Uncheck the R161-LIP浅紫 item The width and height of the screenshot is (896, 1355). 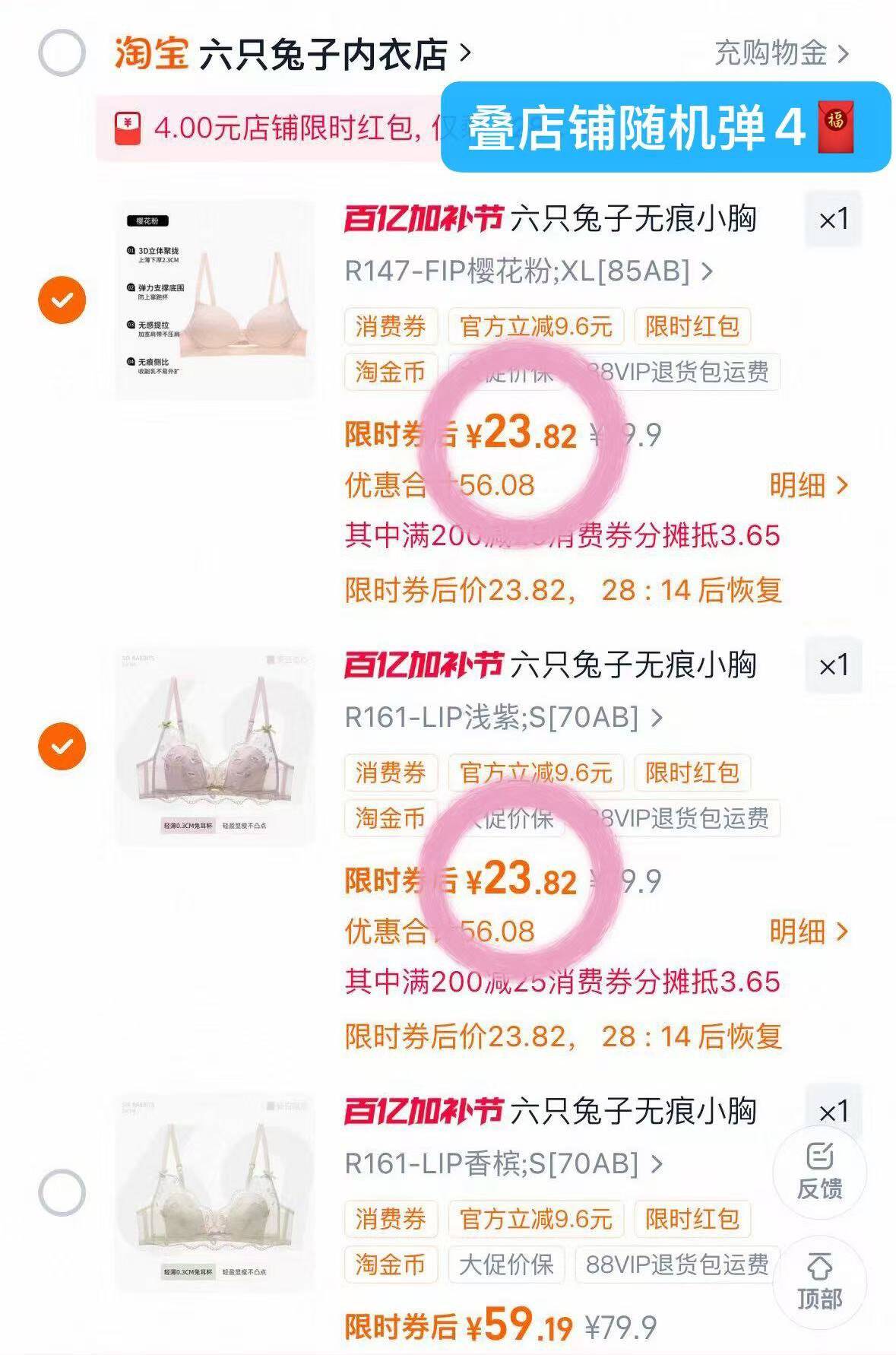pos(62,747)
